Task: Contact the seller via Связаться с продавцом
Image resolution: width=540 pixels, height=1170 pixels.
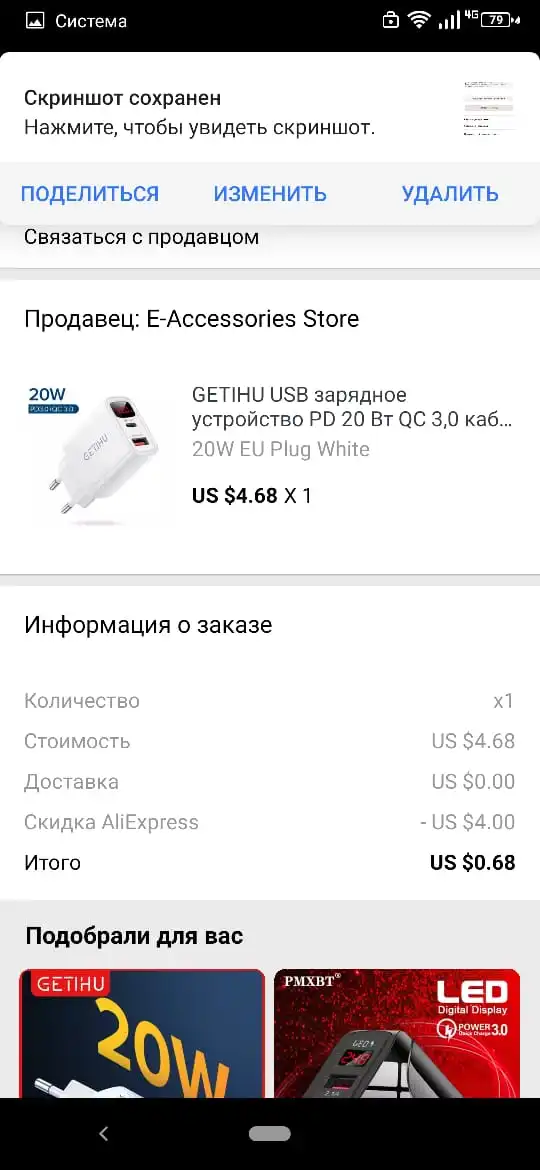Action: [x=142, y=237]
